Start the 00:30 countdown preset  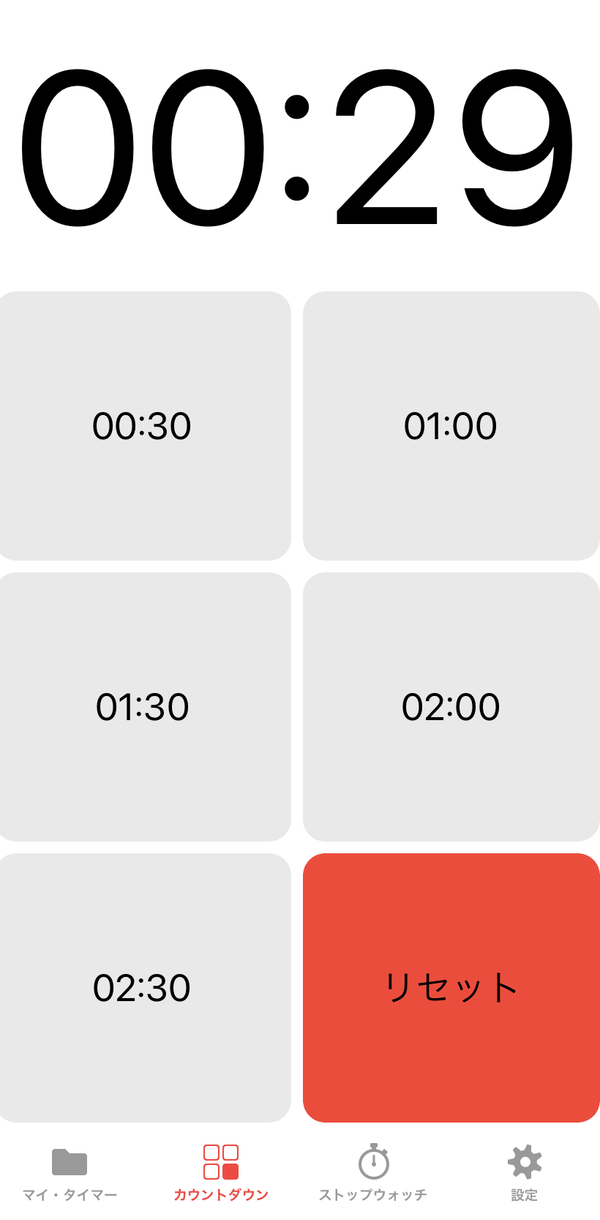[x=145, y=426]
